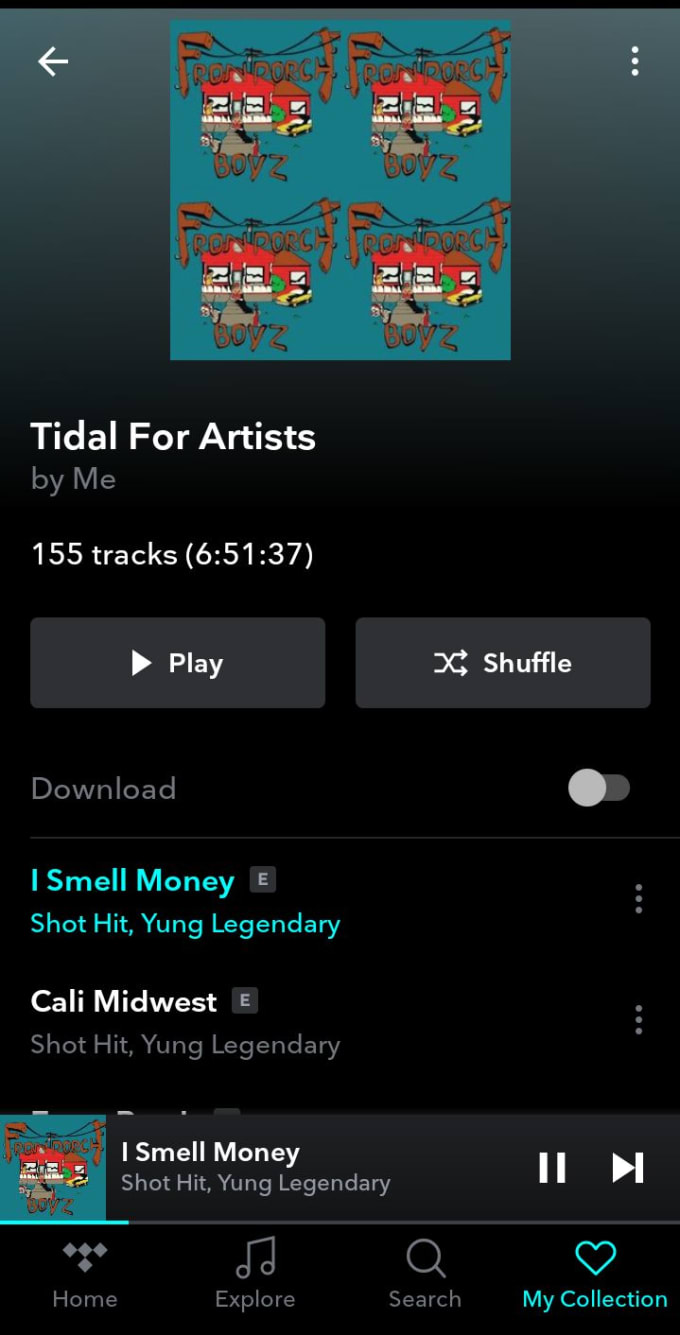This screenshot has width=680, height=1335.
Task: Play the Cali Midwest track
Action: point(185,1021)
